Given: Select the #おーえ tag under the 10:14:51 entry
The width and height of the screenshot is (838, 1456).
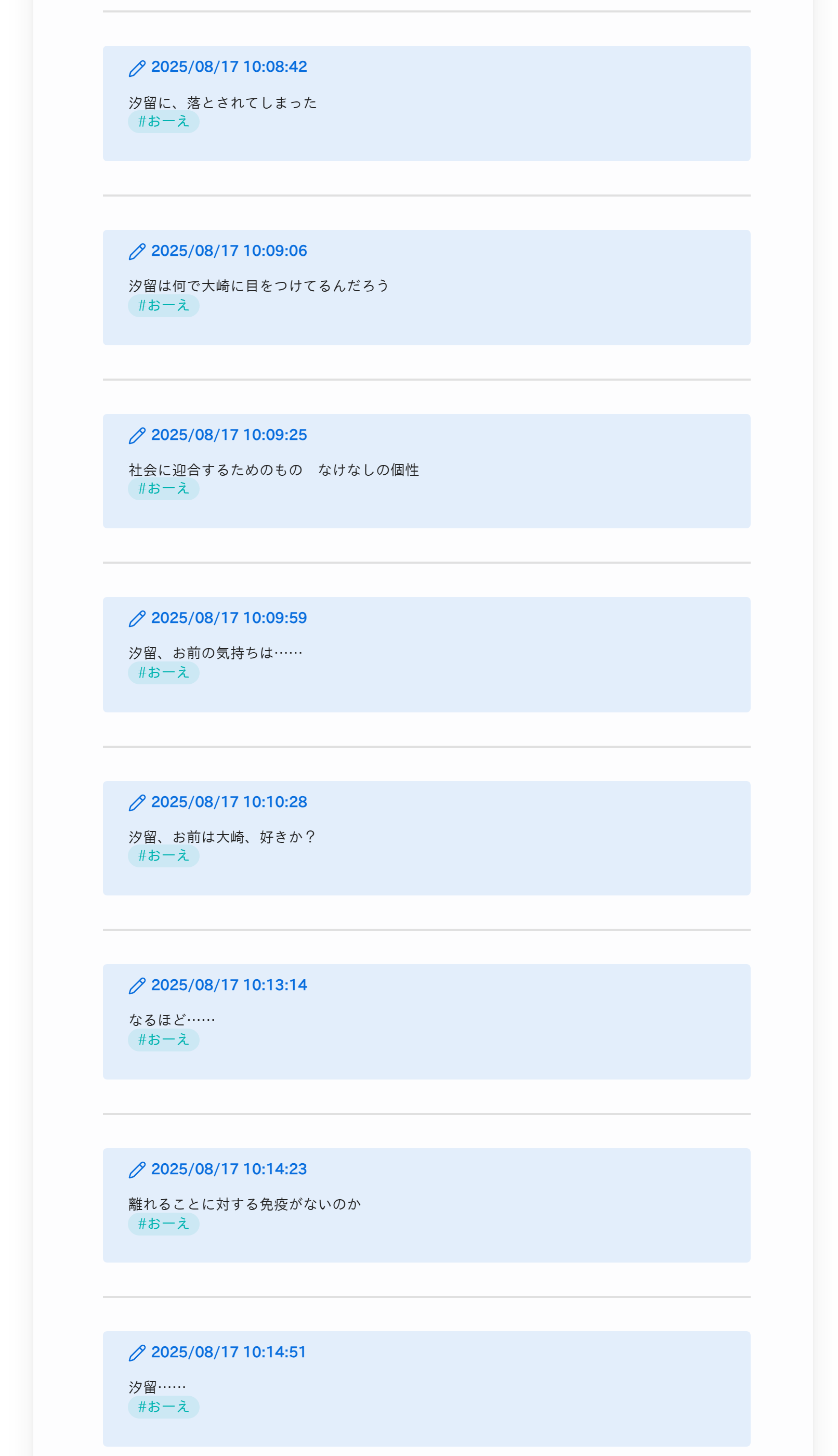Looking at the screenshot, I should click(x=163, y=1407).
